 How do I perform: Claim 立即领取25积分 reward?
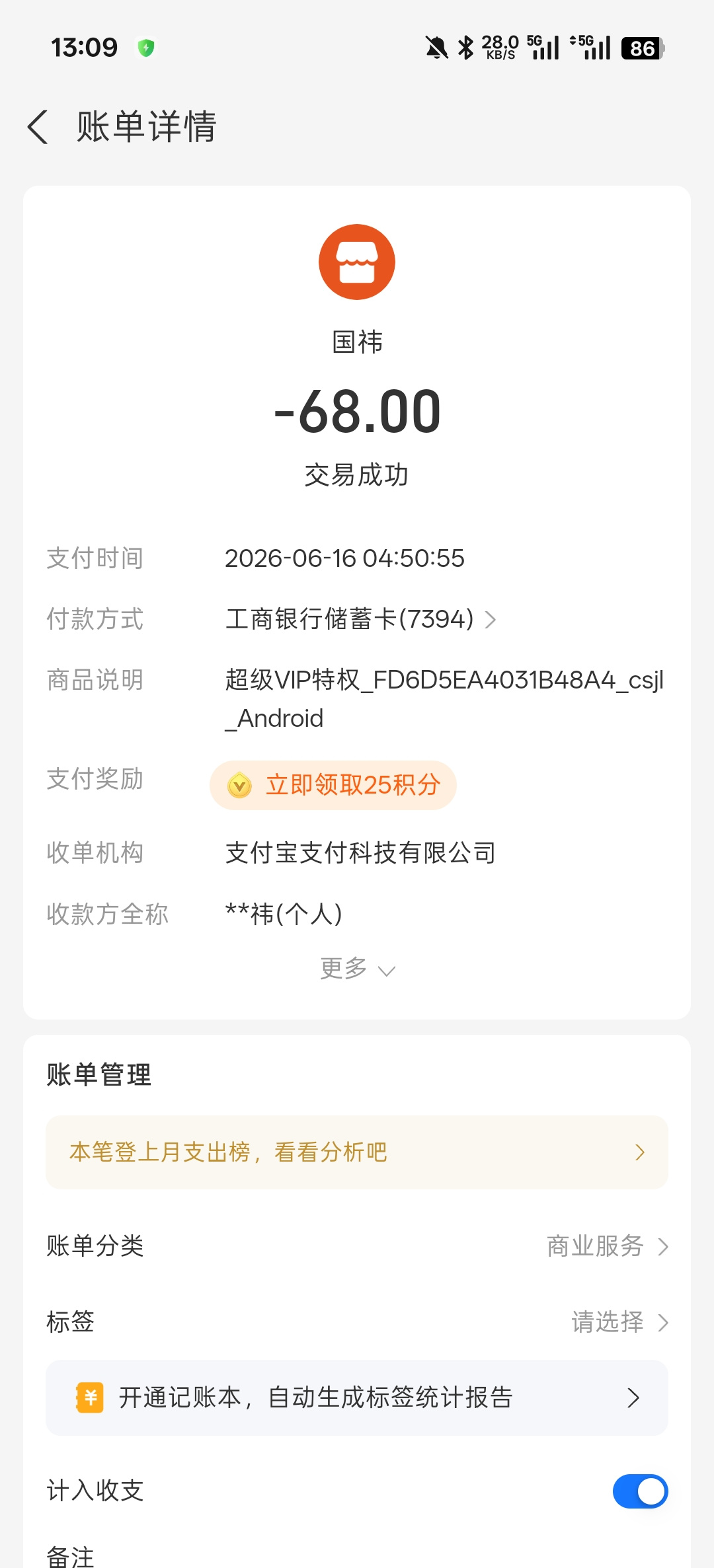point(333,785)
